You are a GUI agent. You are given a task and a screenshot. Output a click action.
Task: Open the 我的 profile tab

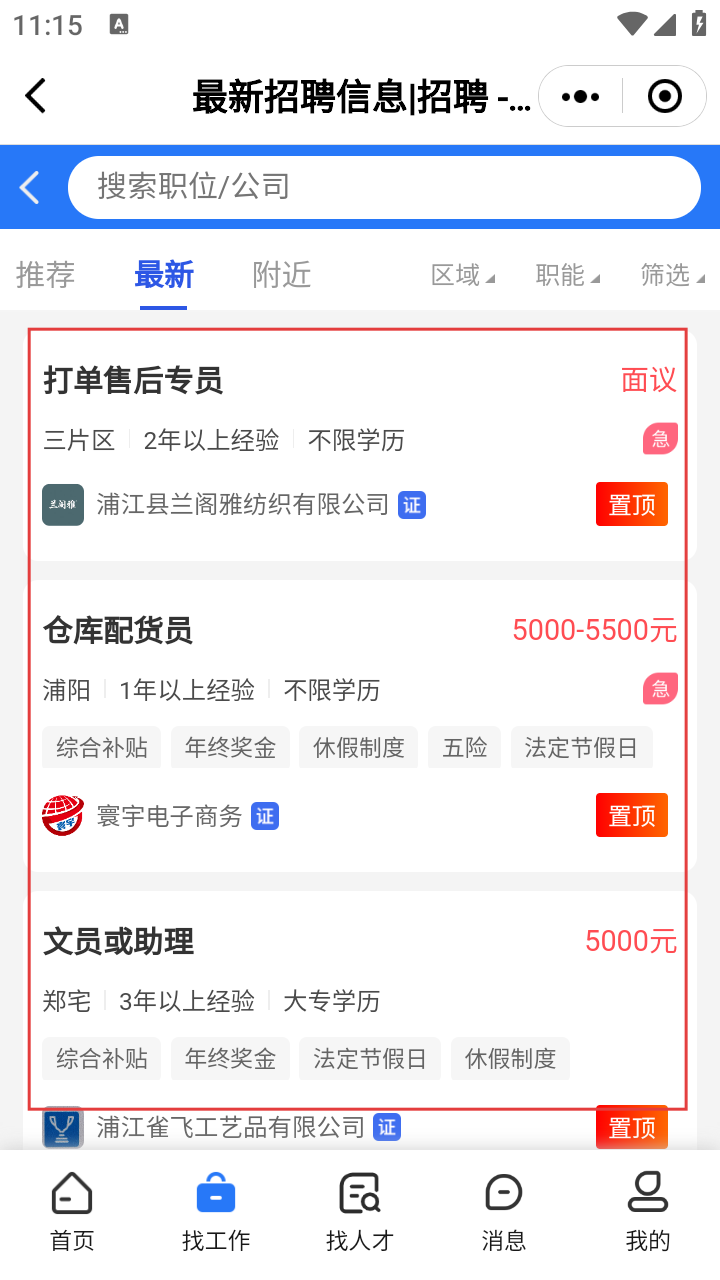coord(648,1213)
